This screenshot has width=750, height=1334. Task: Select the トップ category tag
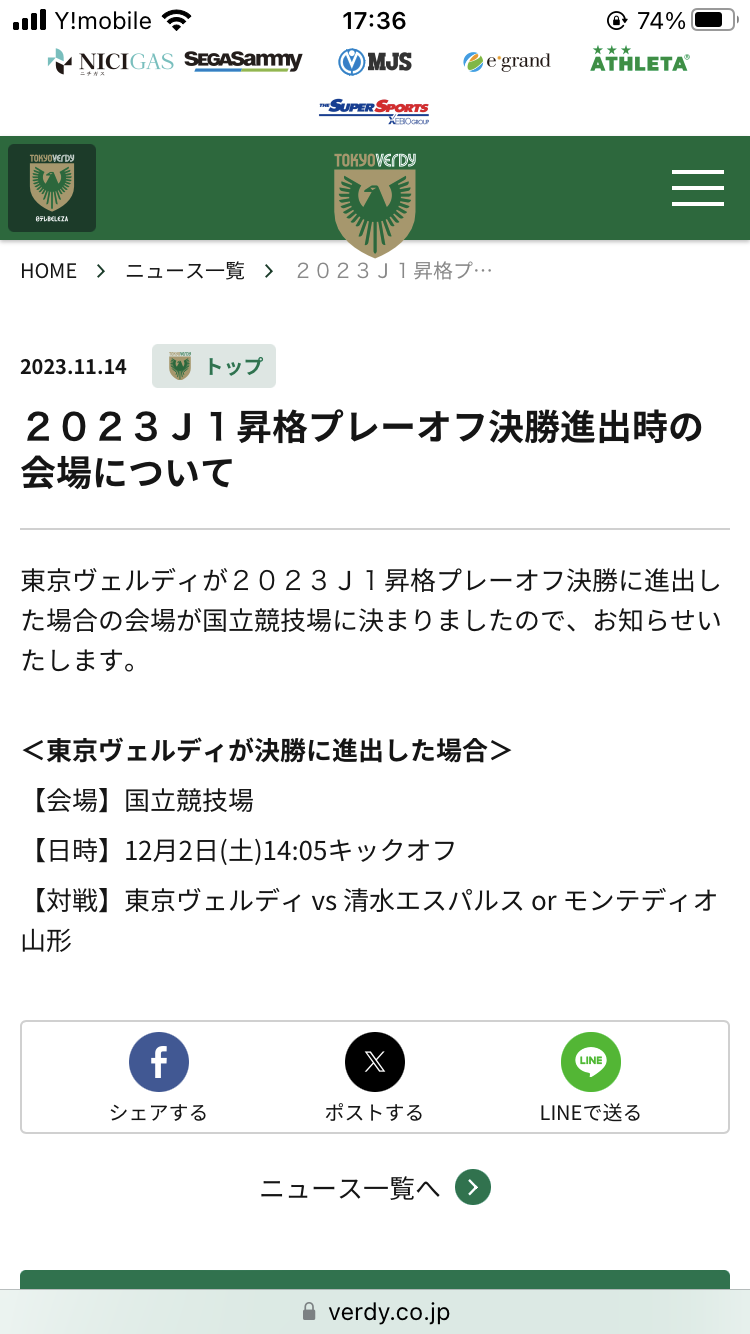pyautogui.click(x=214, y=366)
